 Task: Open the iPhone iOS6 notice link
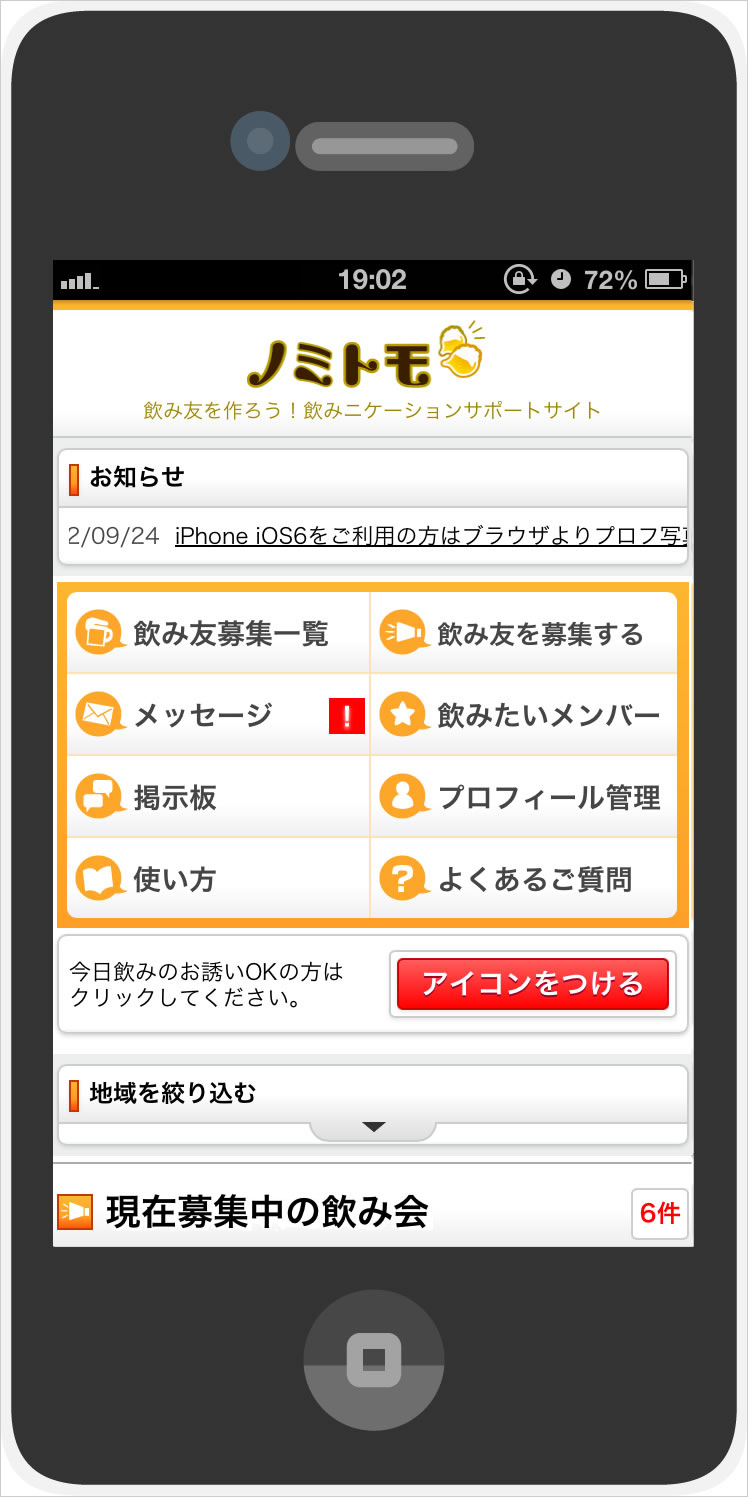(431, 536)
